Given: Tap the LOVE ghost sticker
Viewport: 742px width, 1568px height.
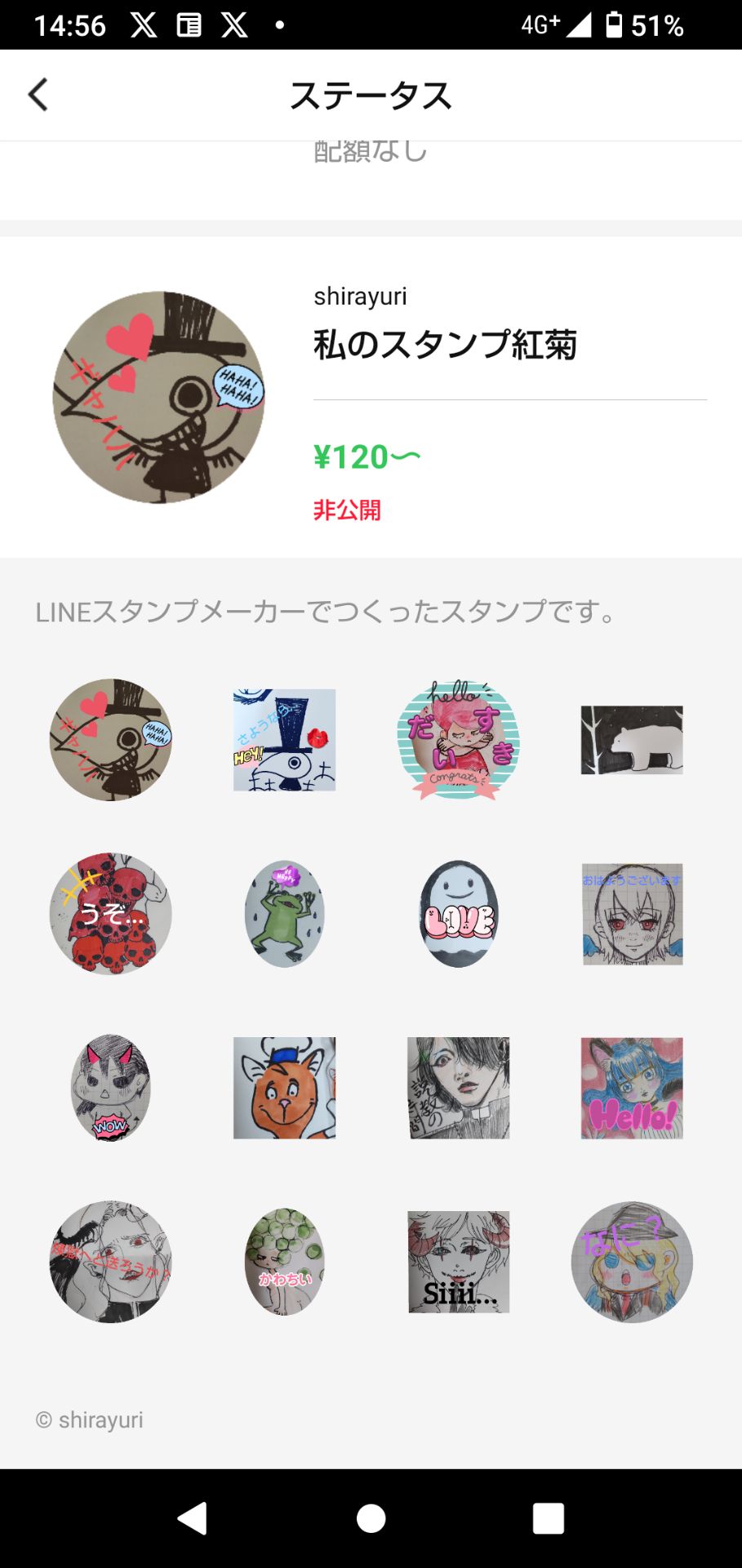Looking at the screenshot, I should point(458,915).
